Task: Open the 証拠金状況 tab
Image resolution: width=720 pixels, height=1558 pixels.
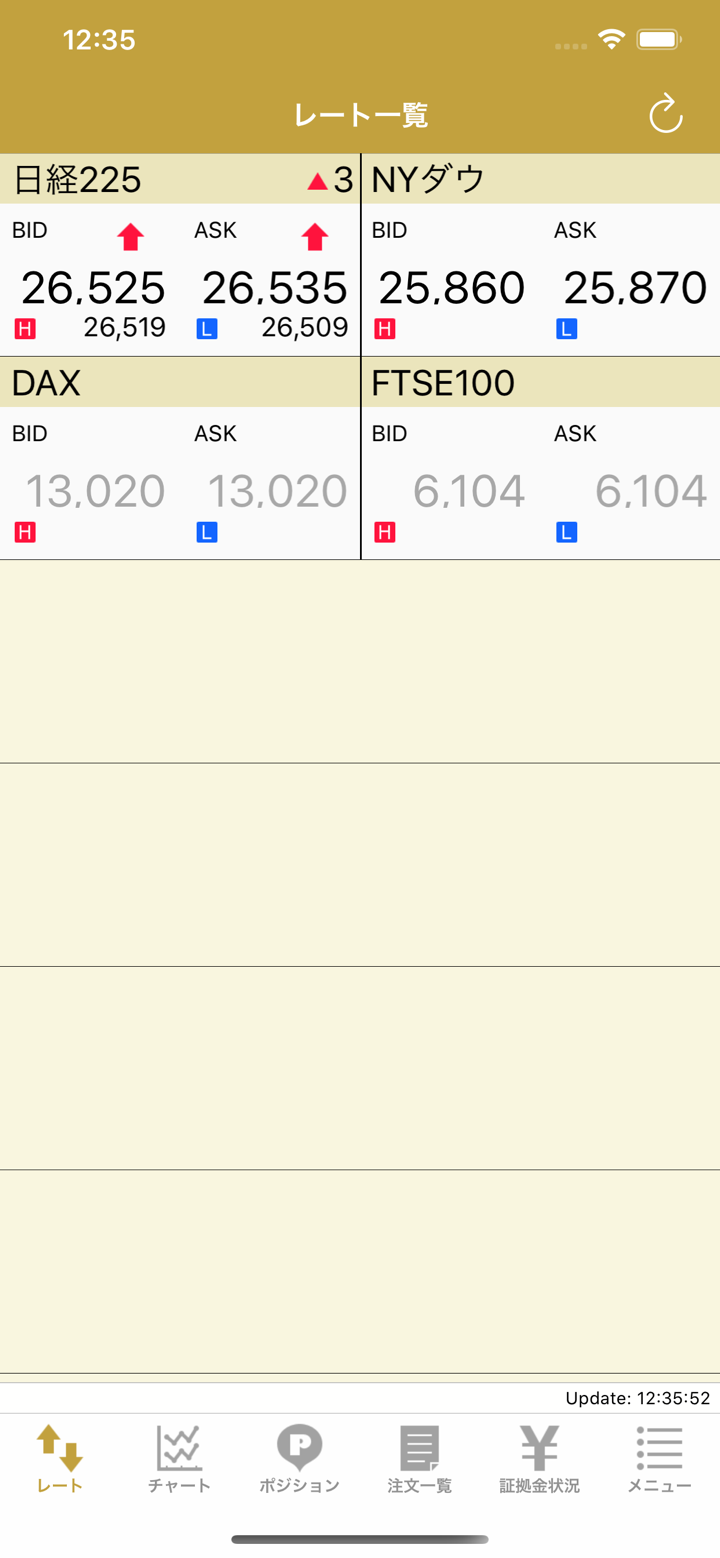Action: point(540,1460)
